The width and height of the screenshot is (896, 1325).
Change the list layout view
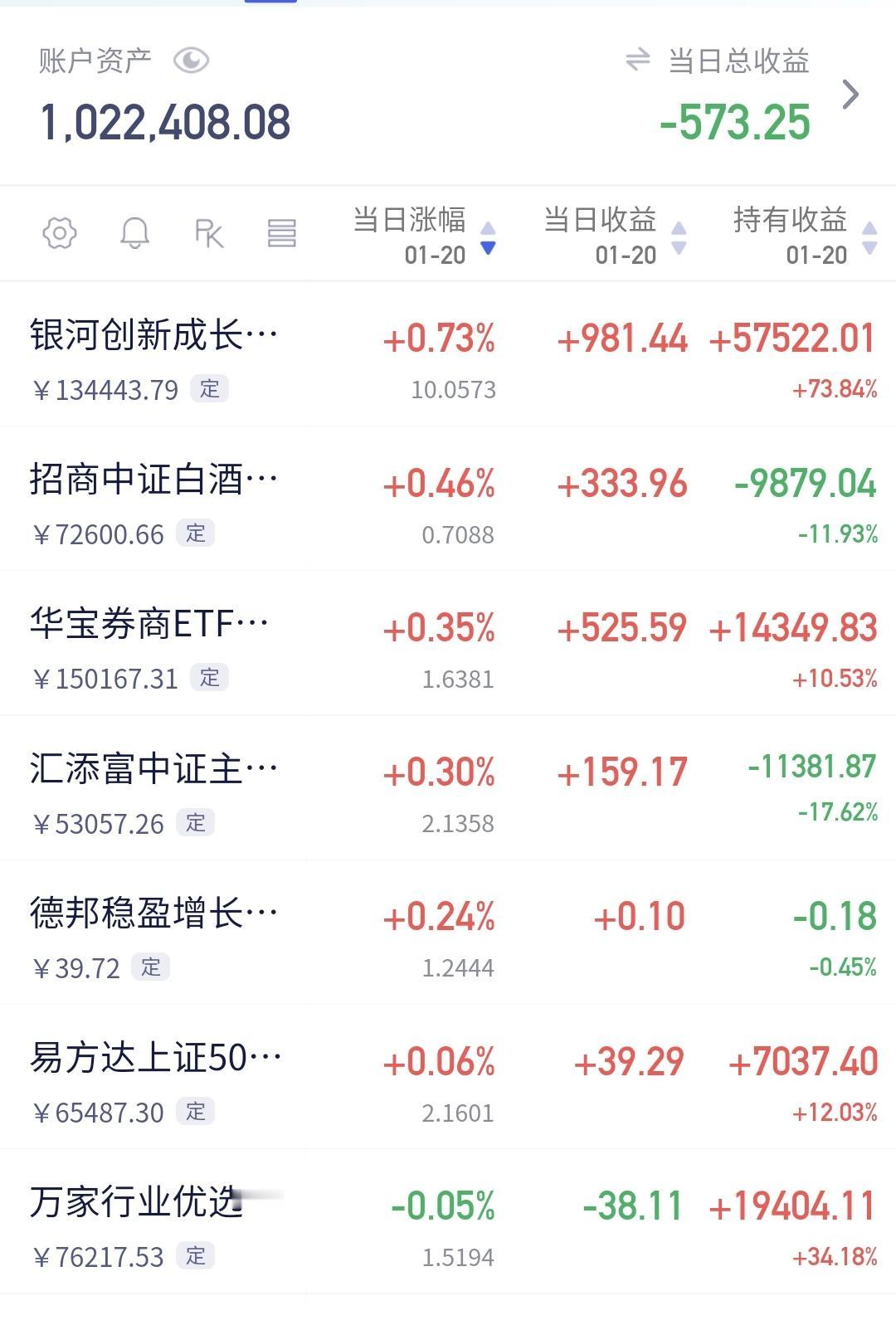(282, 233)
